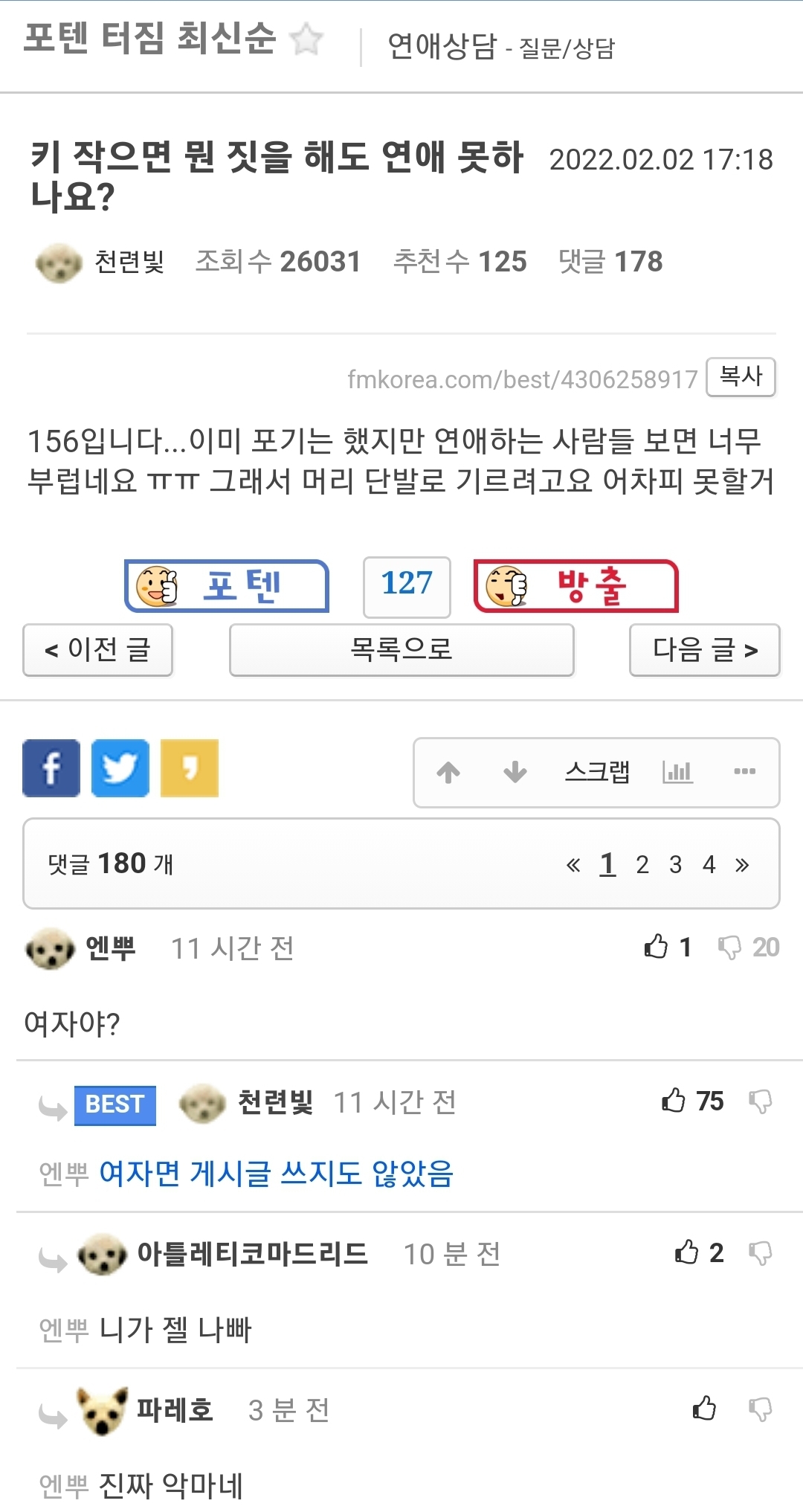Favorite the 포텐 터짐 최신순 board star
803x1512 pixels.
click(306, 39)
